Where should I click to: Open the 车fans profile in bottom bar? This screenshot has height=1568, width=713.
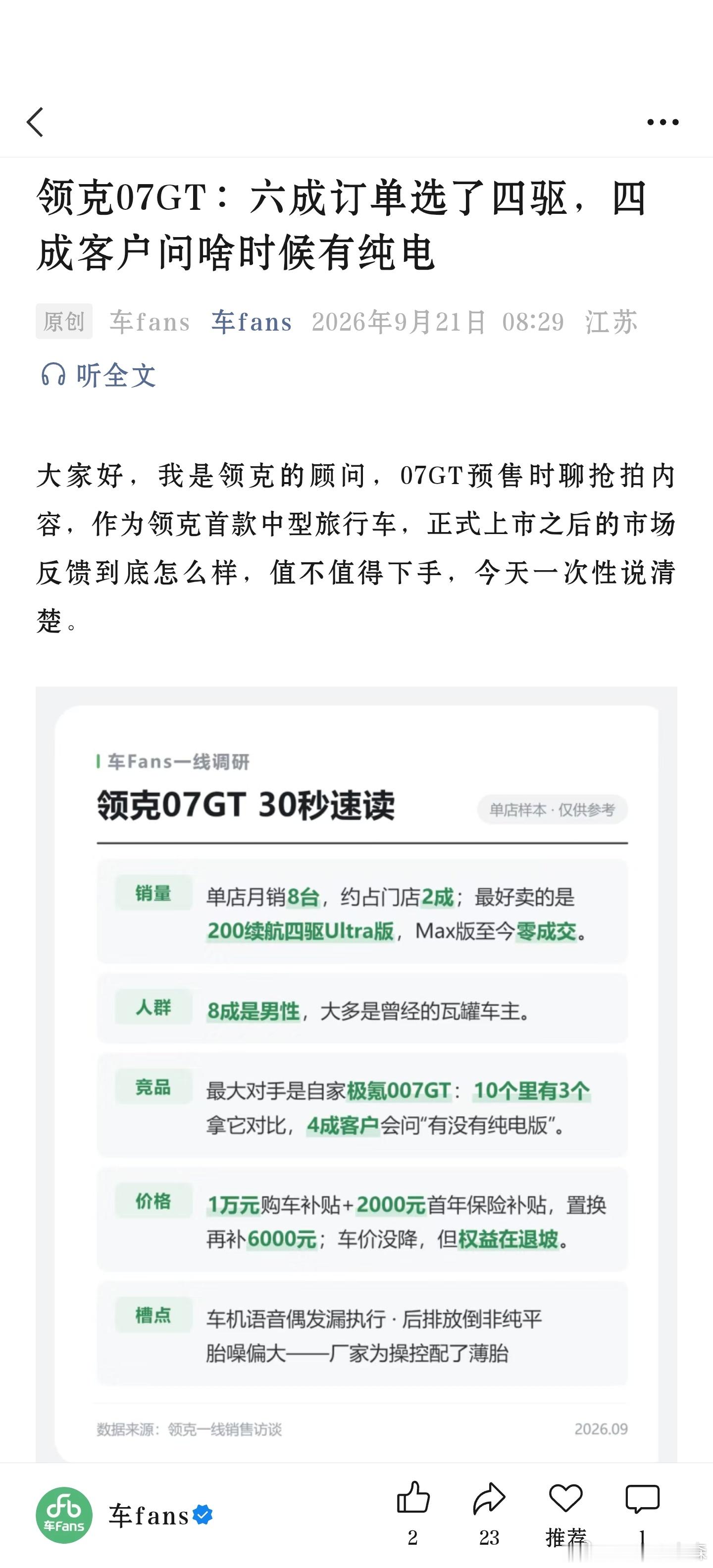click(x=125, y=1515)
